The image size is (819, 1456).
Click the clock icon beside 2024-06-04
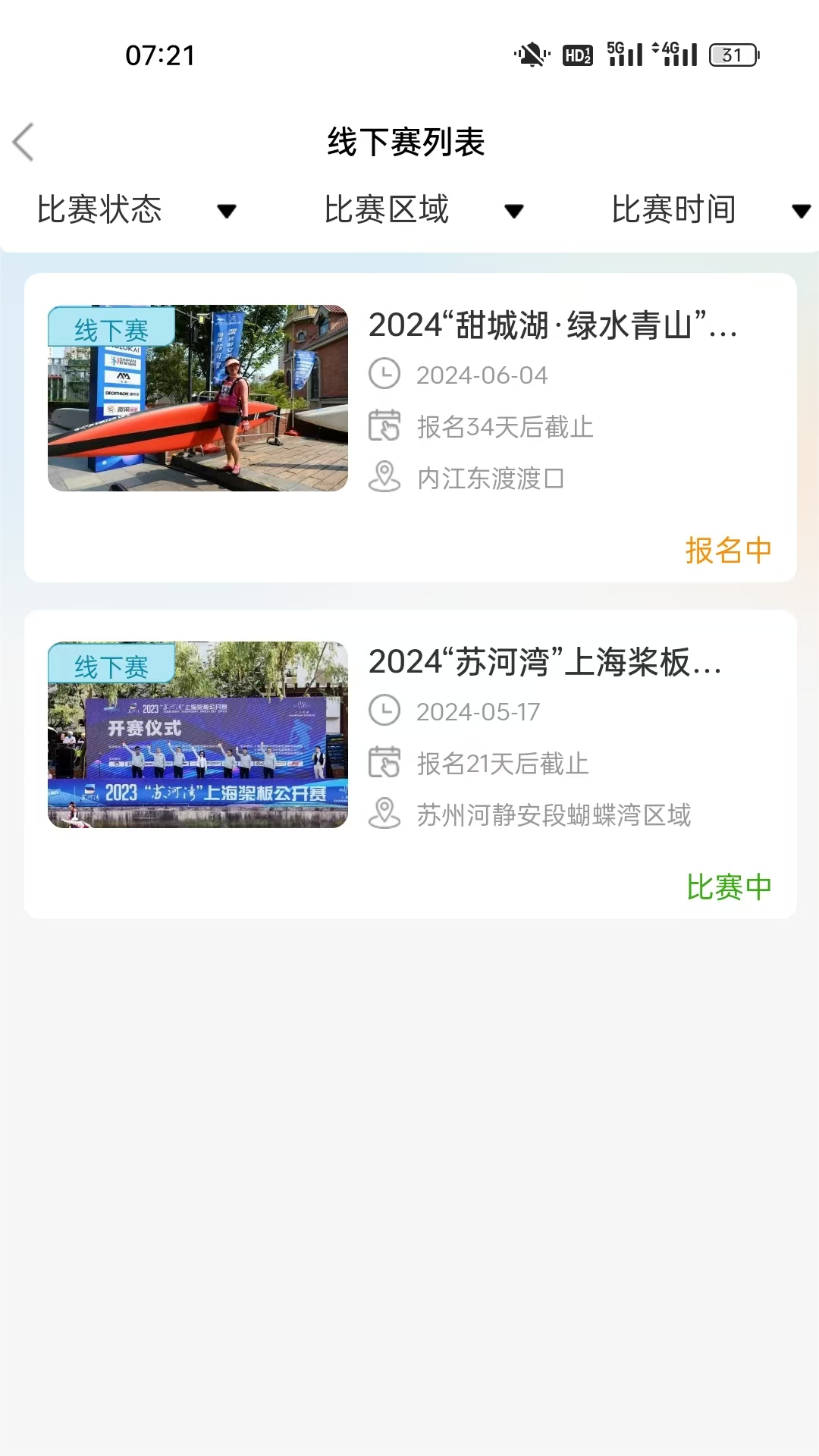coord(385,375)
